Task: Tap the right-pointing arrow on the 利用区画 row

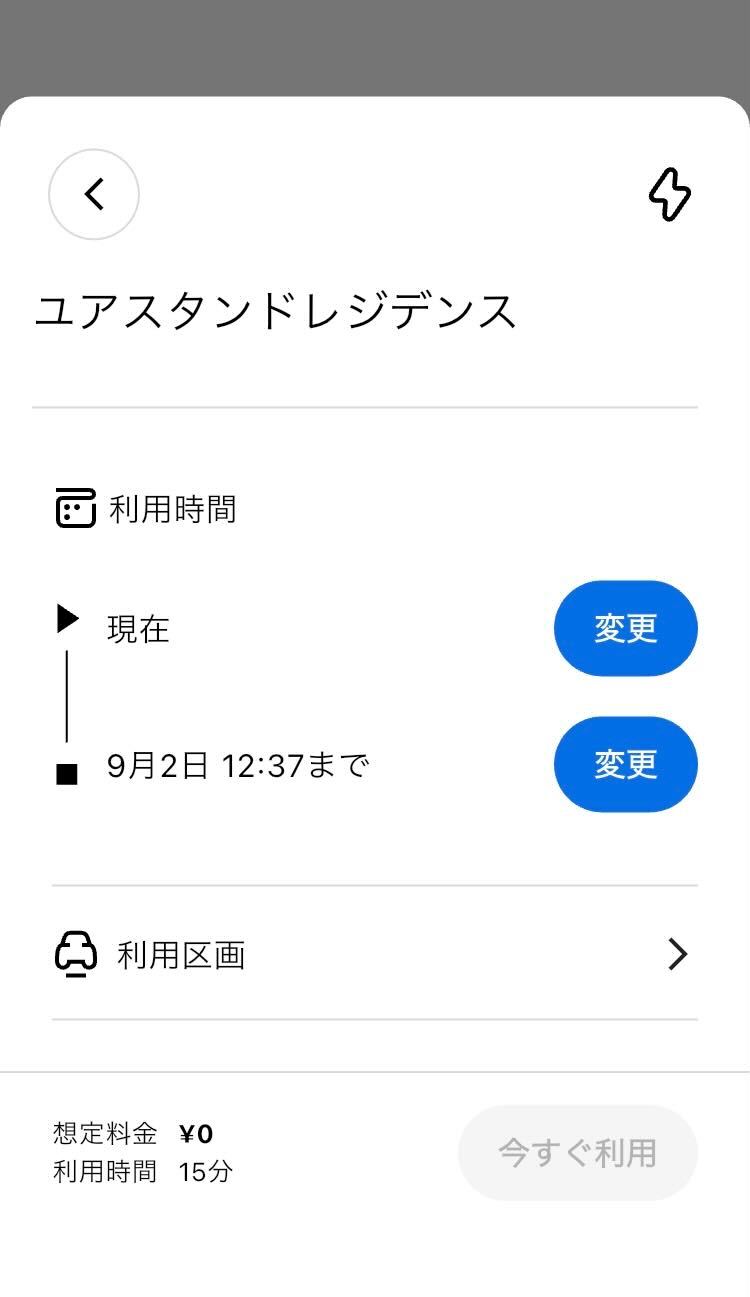Action: (678, 954)
